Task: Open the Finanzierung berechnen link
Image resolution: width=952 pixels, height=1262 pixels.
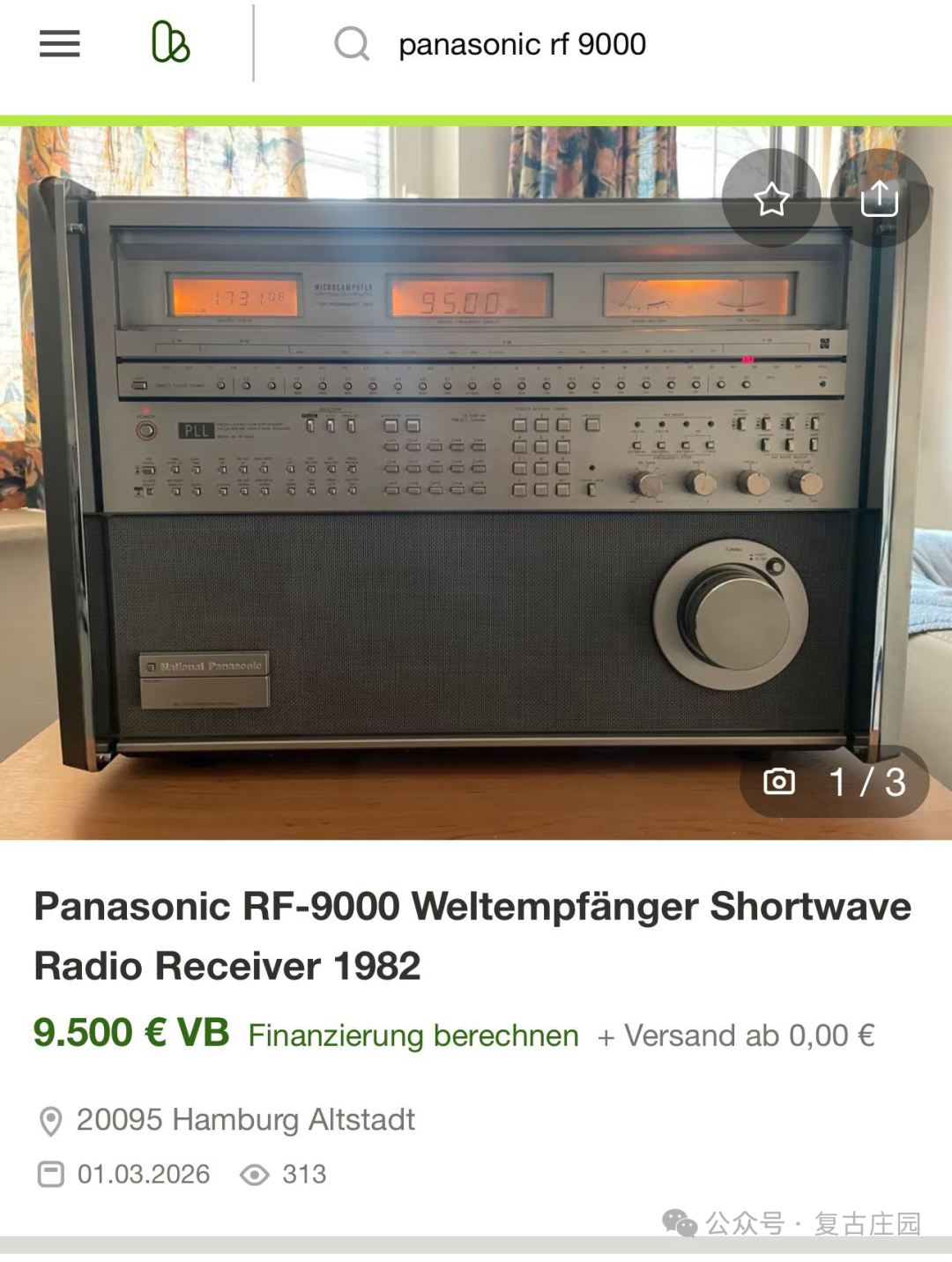Action: (413, 1036)
